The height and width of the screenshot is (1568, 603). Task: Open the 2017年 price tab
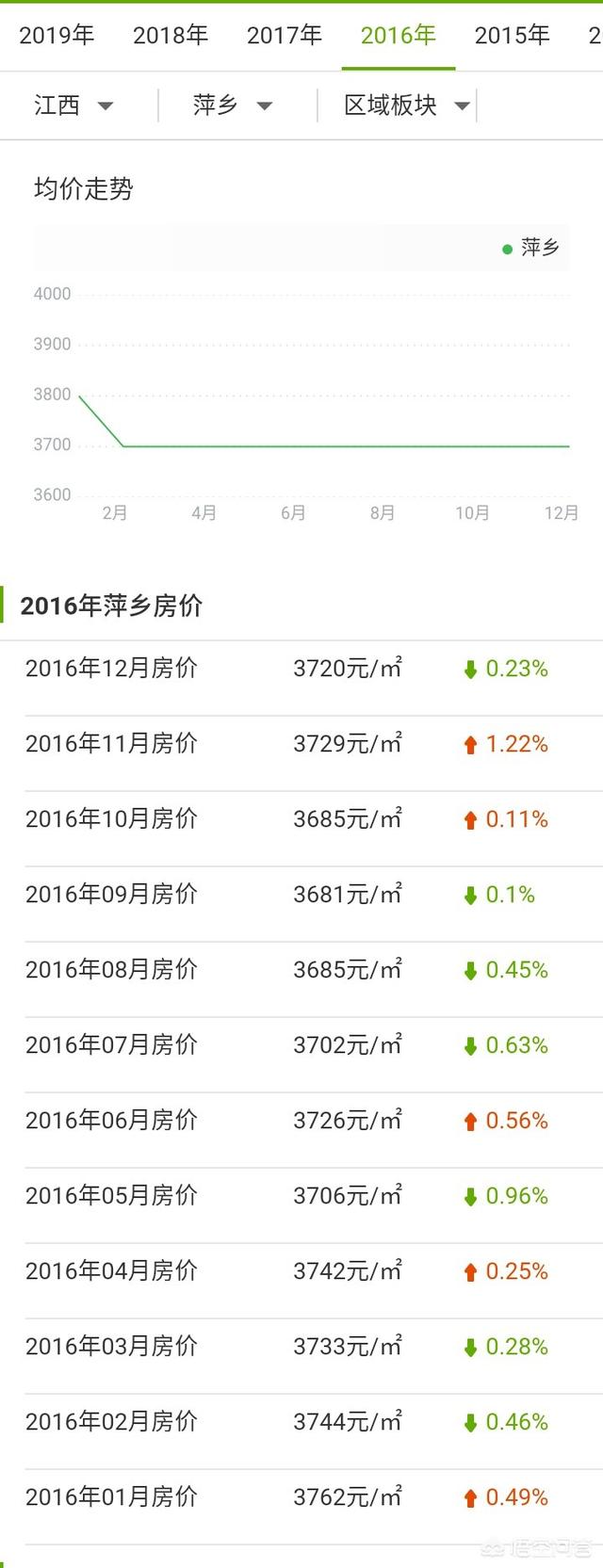285,36
